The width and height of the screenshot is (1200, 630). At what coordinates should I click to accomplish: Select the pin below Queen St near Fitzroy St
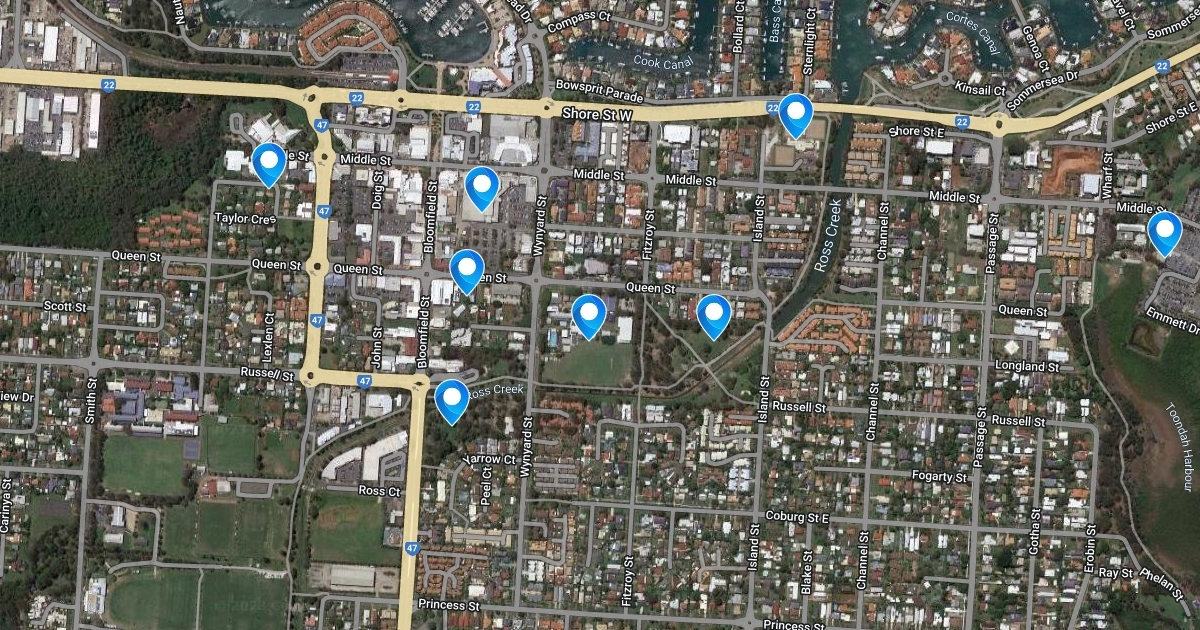pos(589,313)
